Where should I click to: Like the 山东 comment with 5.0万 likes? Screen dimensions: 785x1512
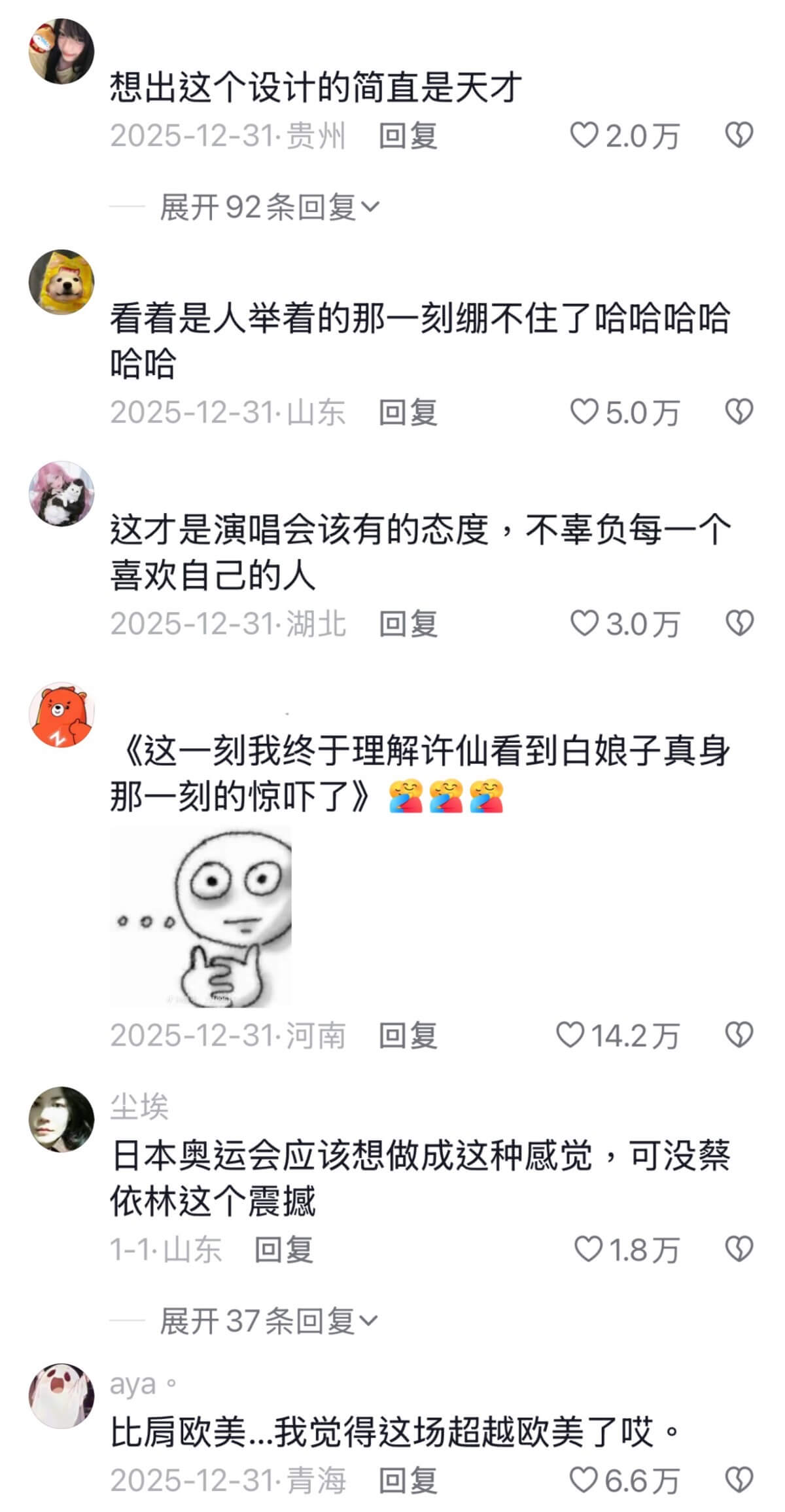(x=584, y=412)
